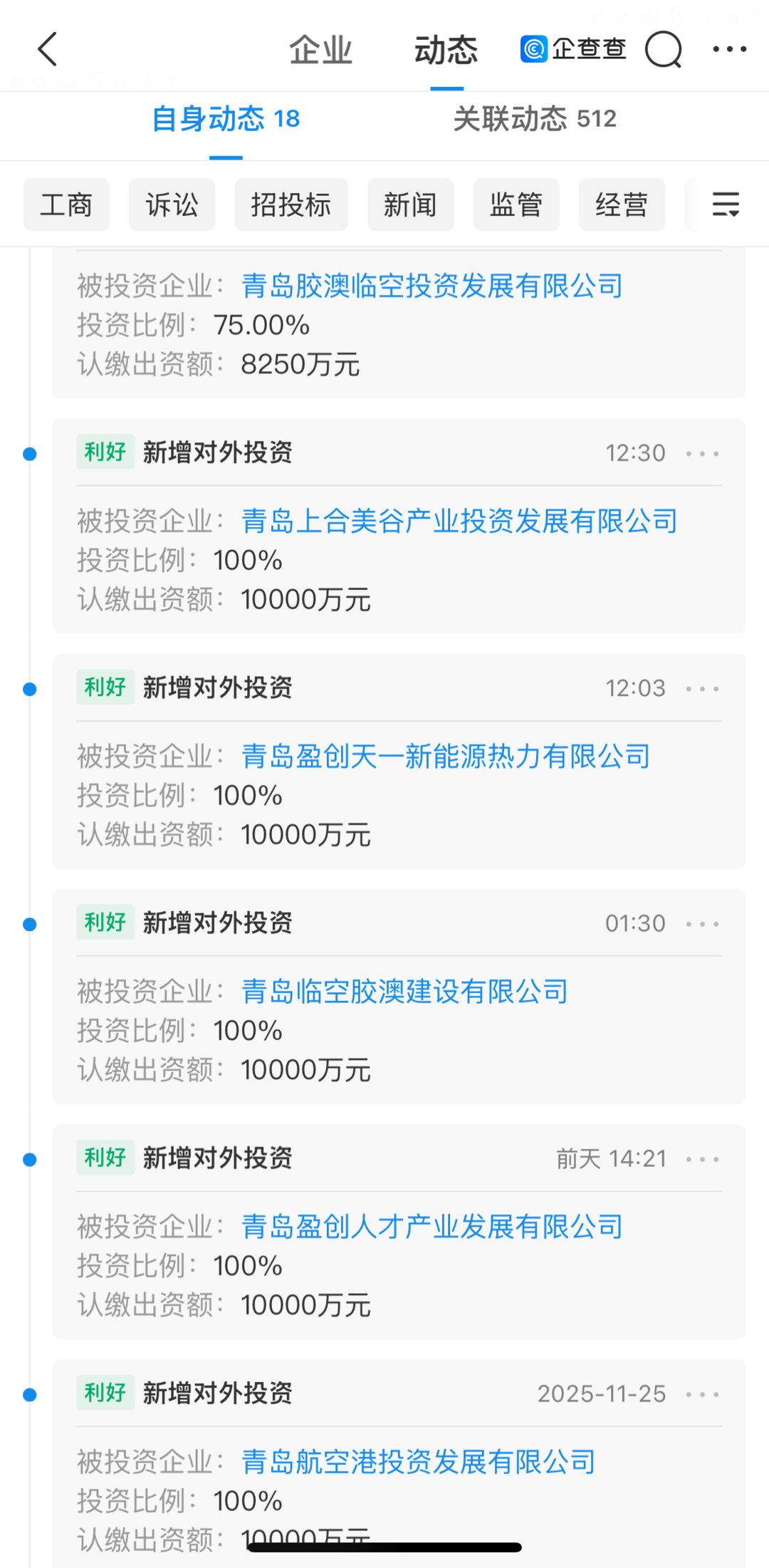Screen dimensions: 769x1568
Task: Expand the full filter list icon
Action: 726,205
